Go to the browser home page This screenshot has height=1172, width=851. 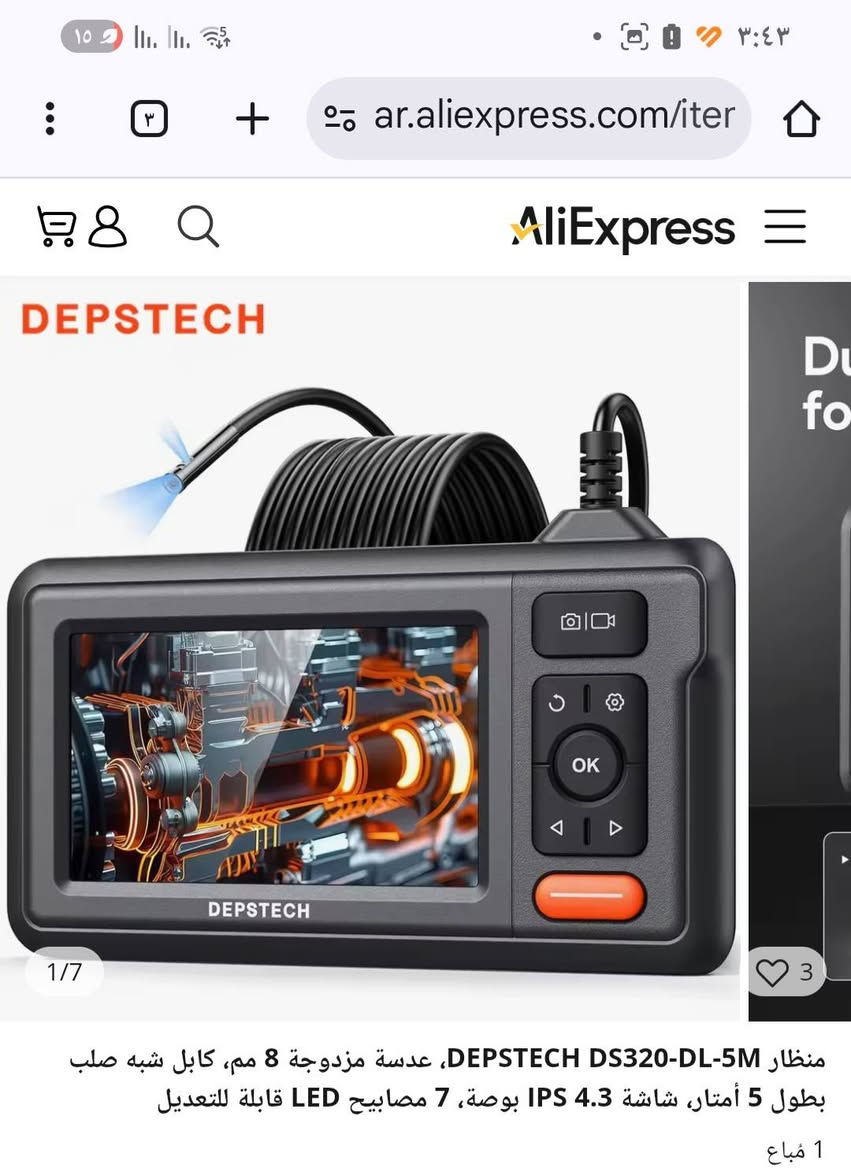[x=800, y=119]
